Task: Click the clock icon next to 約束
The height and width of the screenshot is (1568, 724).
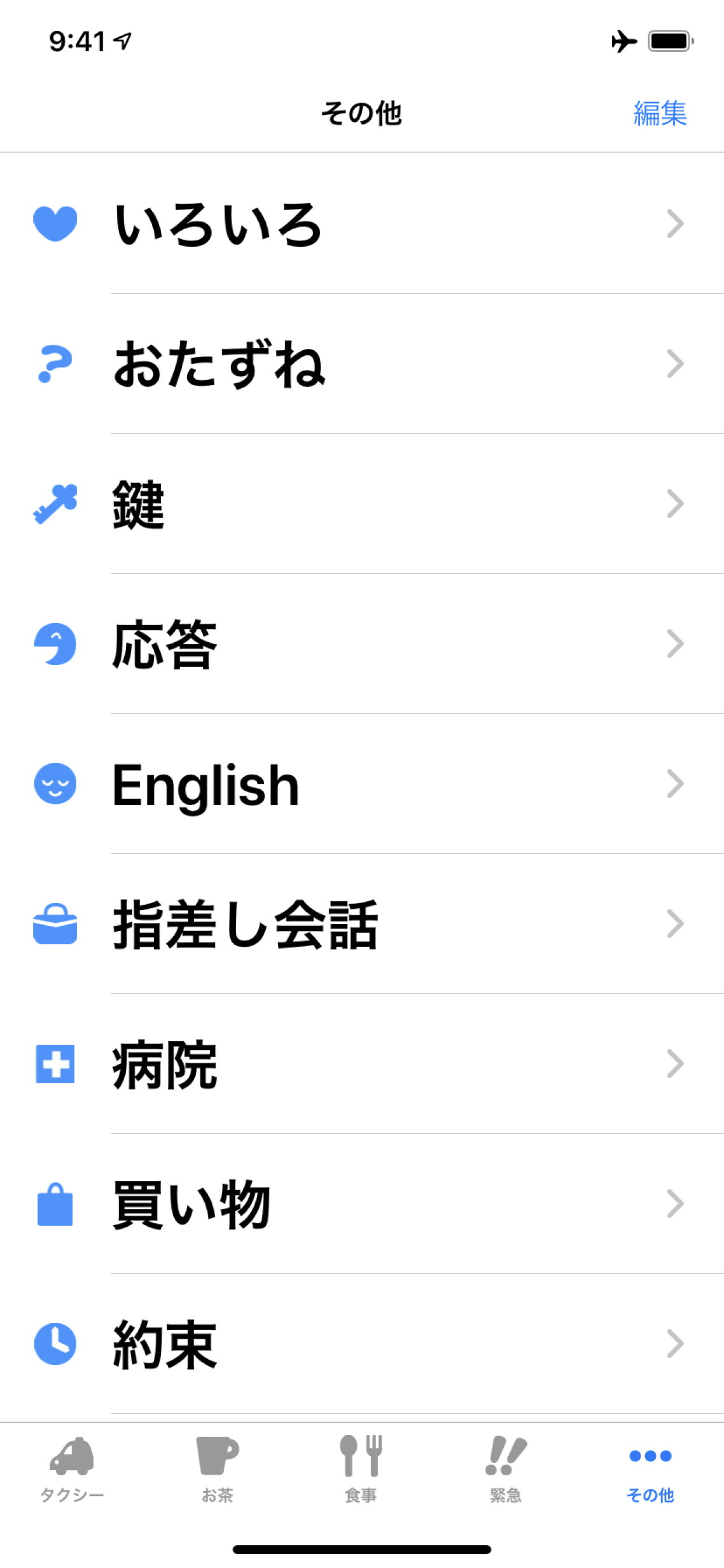Action: 55,1343
